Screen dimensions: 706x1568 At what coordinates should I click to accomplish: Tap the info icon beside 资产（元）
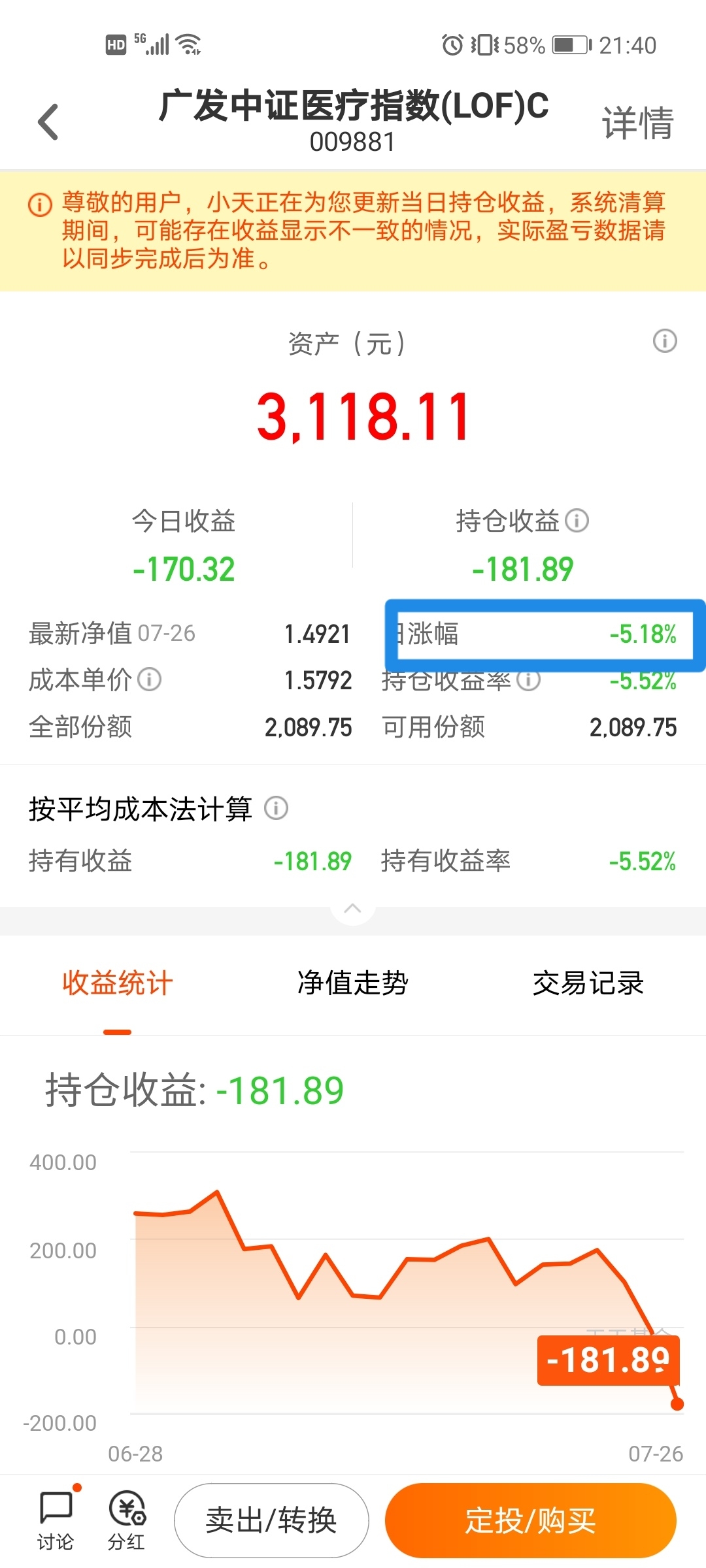pyautogui.click(x=665, y=340)
